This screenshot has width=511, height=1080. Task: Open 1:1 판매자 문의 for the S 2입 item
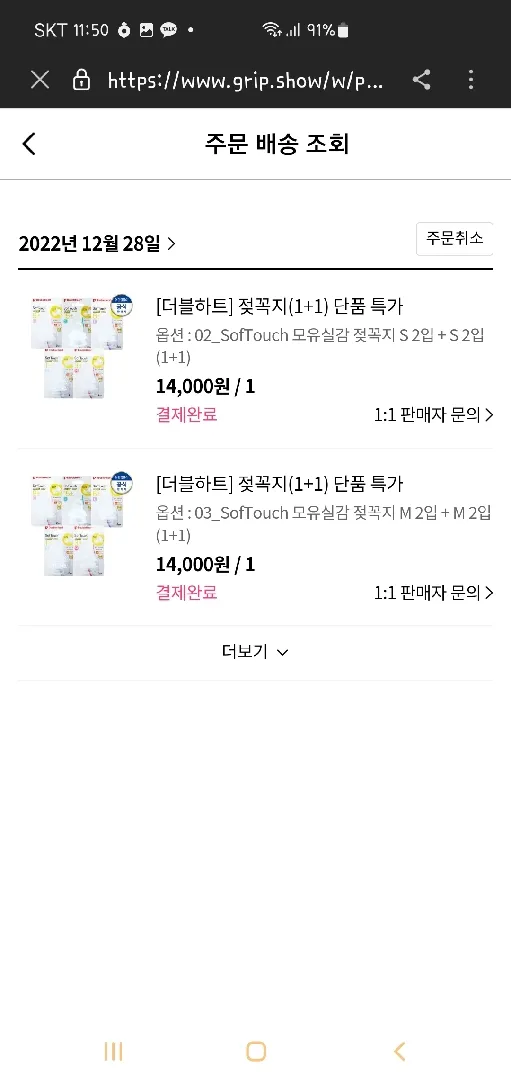tap(434, 415)
